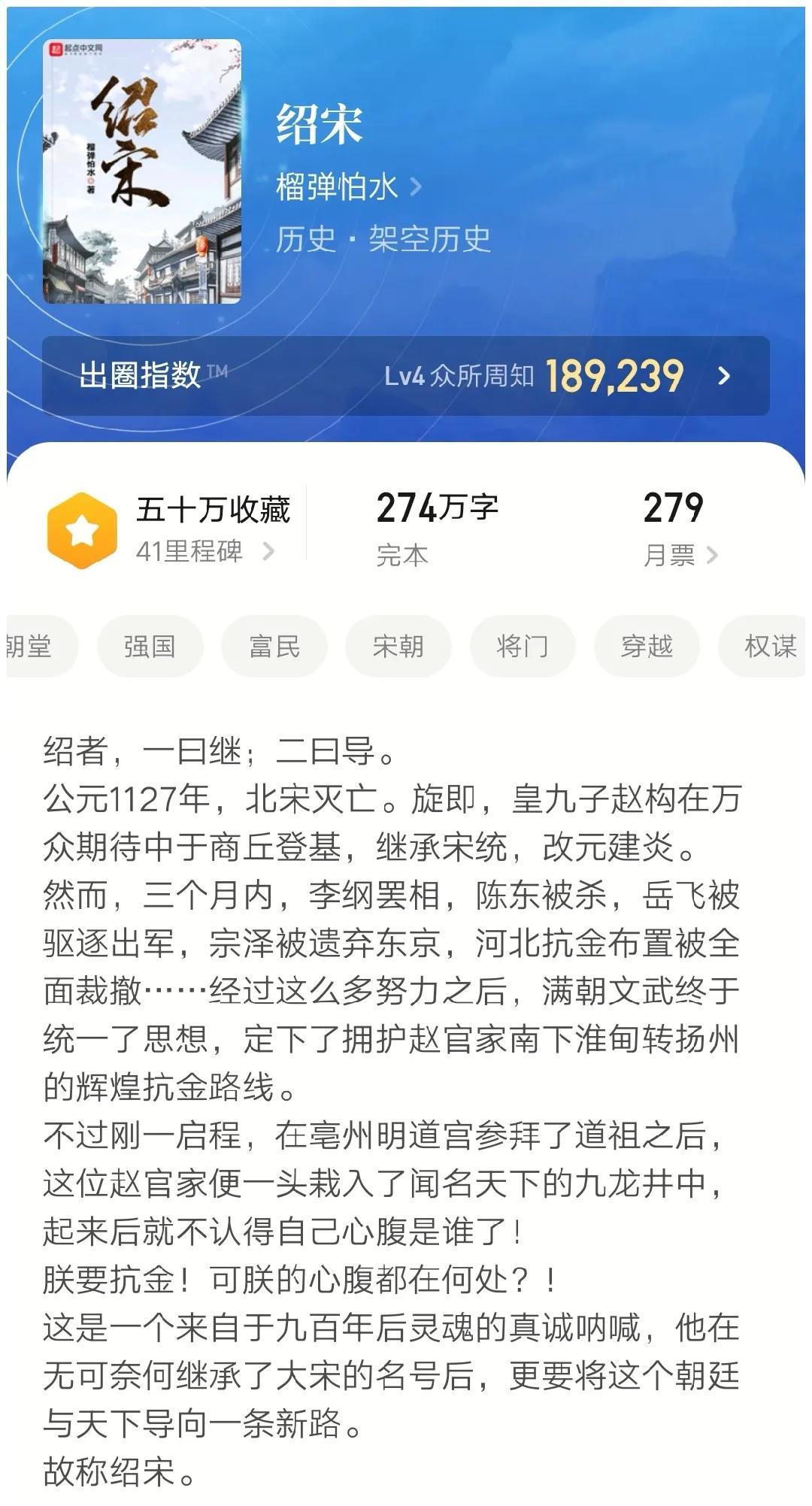Select the 富民 tag chip
This screenshot has width=812, height=1506.
click(x=274, y=646)
